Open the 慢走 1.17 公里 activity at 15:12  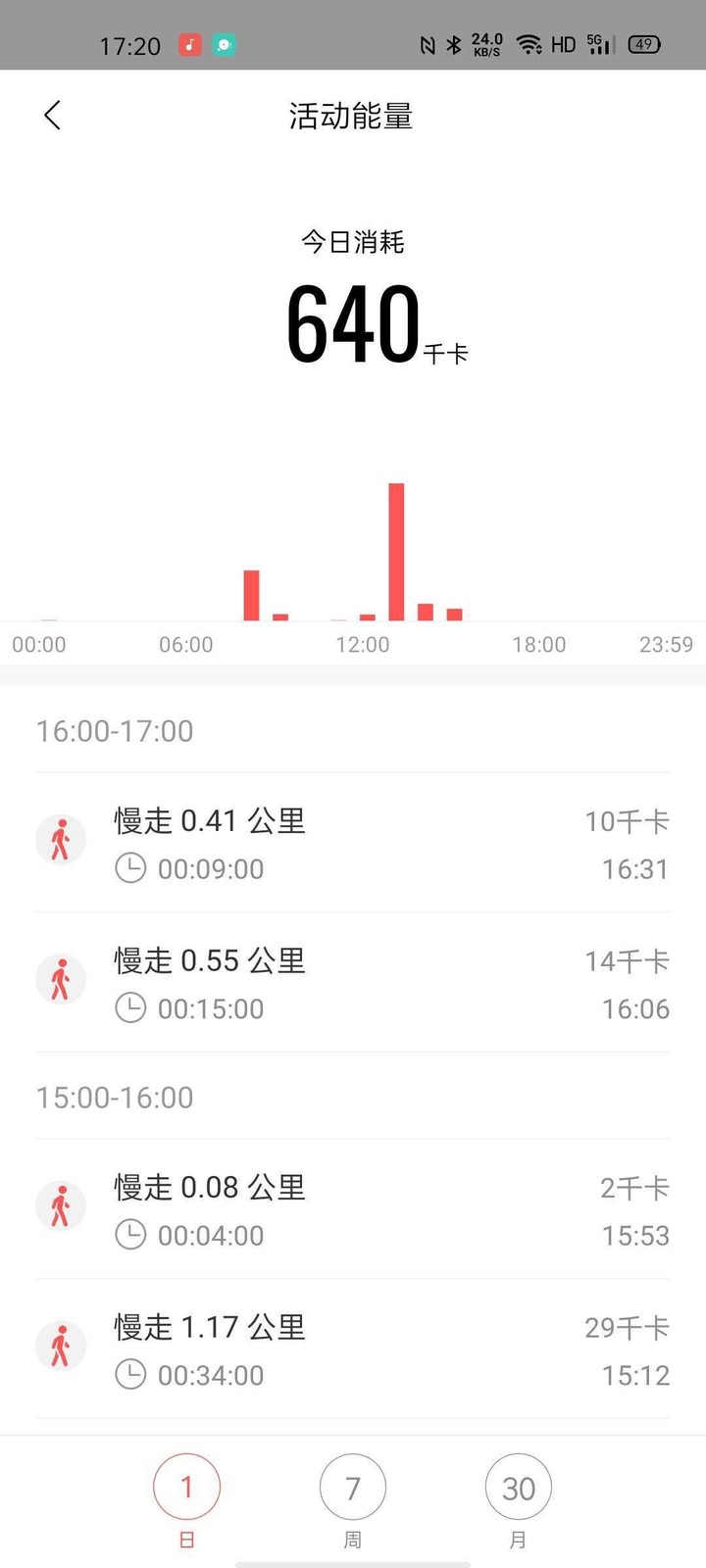pos(353,1349)
